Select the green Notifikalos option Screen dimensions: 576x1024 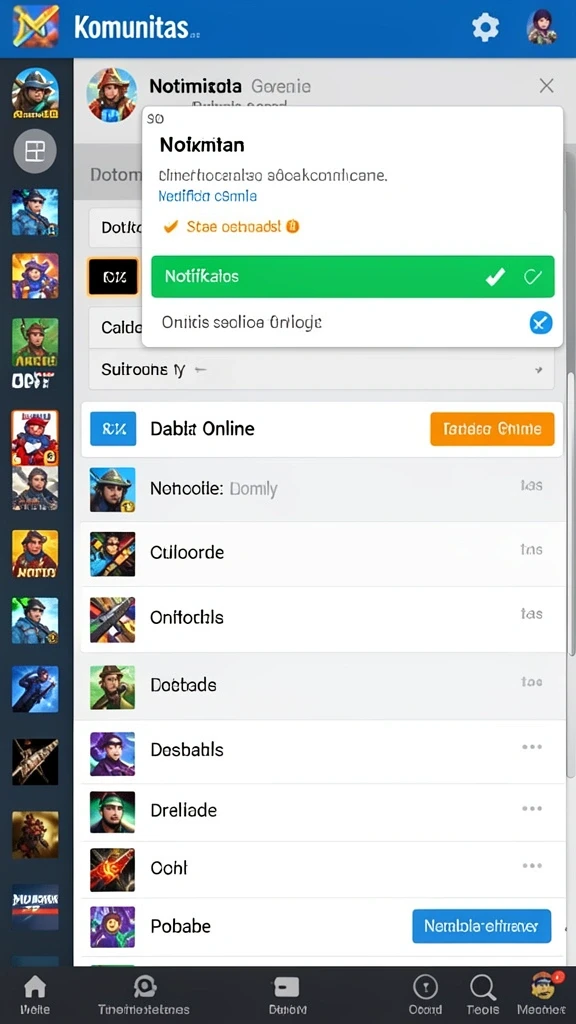coord(353,277)
